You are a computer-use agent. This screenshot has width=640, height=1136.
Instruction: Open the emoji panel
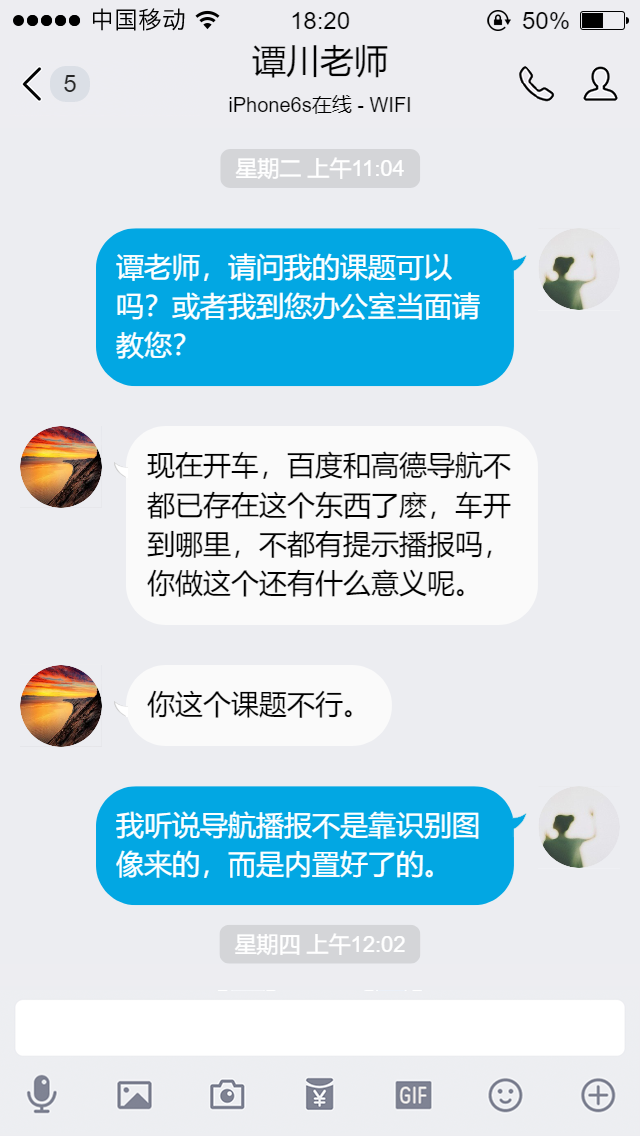pos(505,1095)
